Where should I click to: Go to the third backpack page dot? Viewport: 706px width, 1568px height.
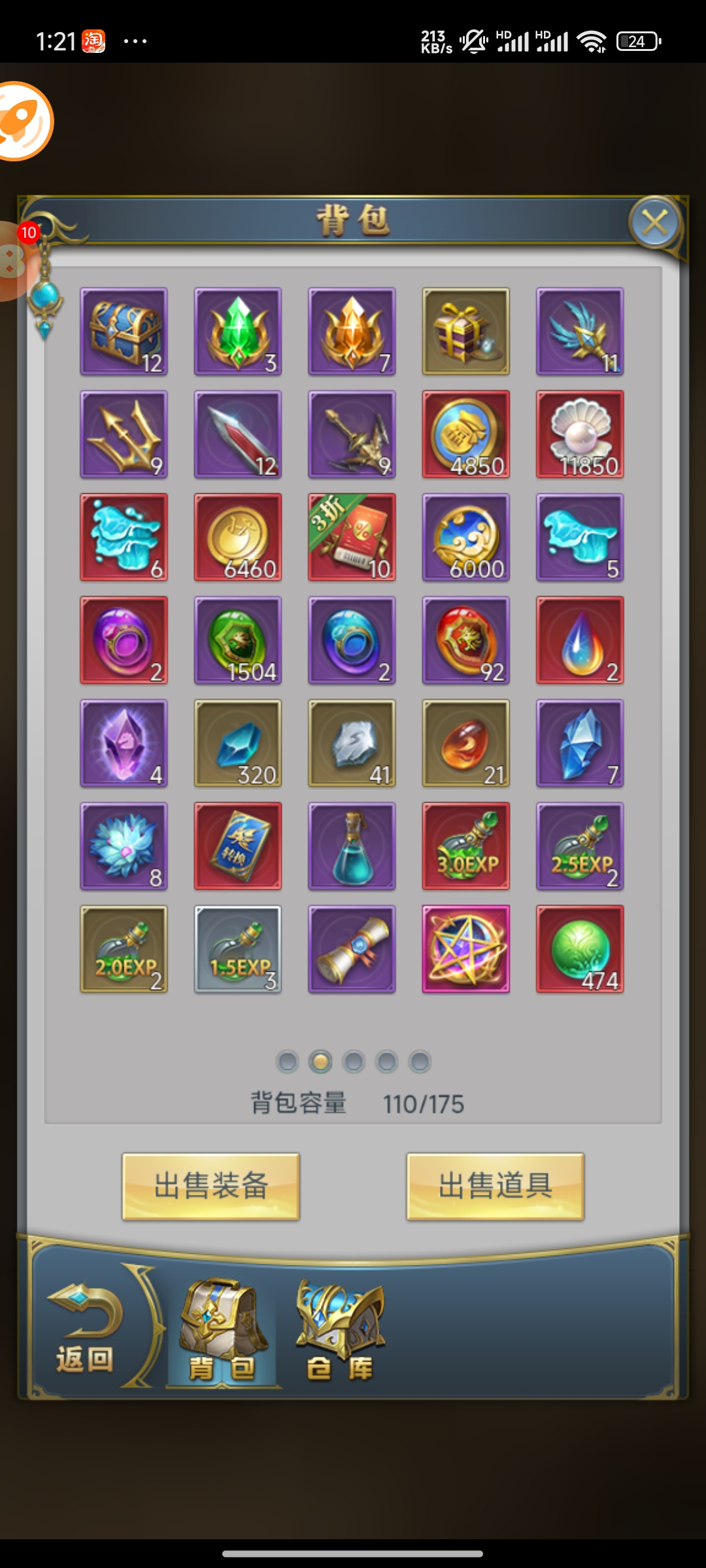(354, 1062)
